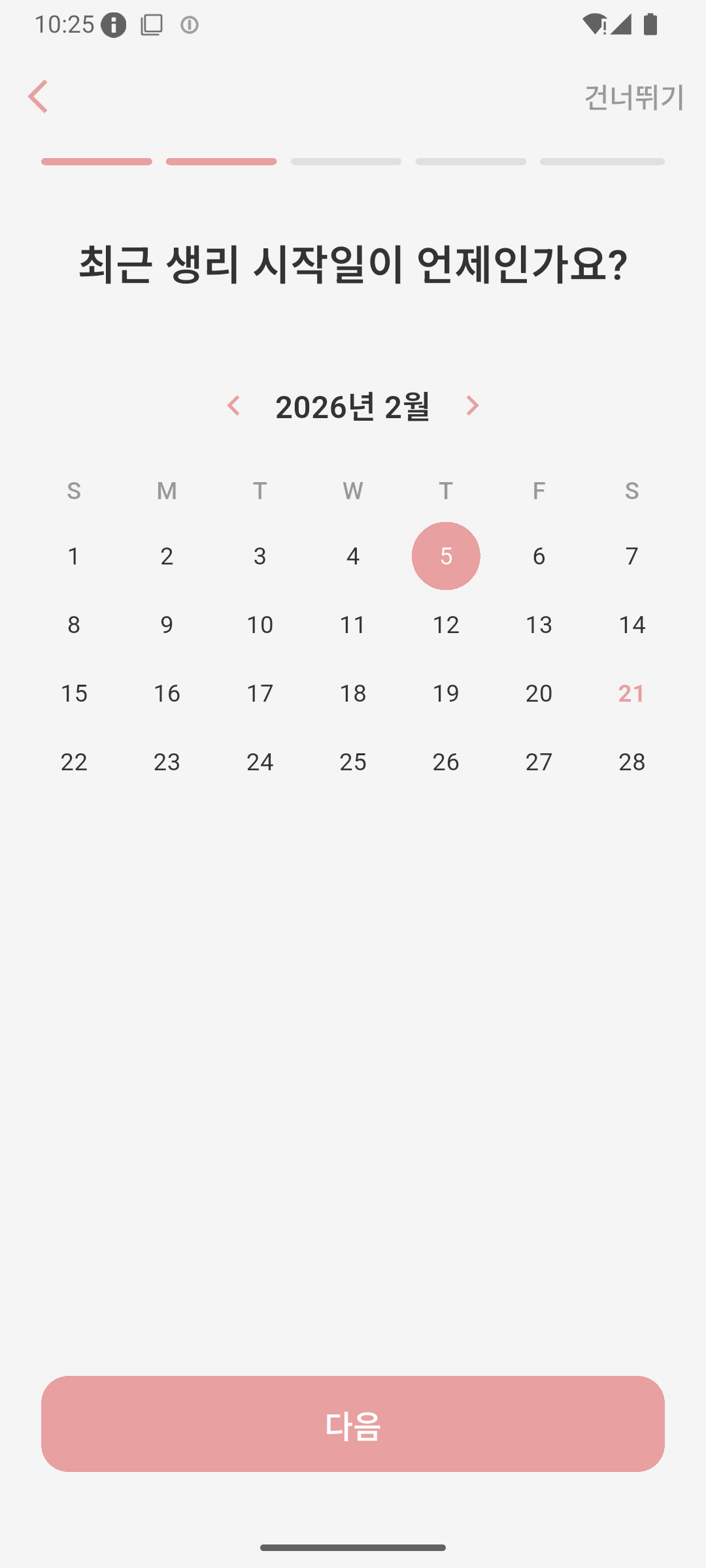Click the 2026년 2월 month label
This screenshot has width=706, height=1568.
[x=353, y=406]
